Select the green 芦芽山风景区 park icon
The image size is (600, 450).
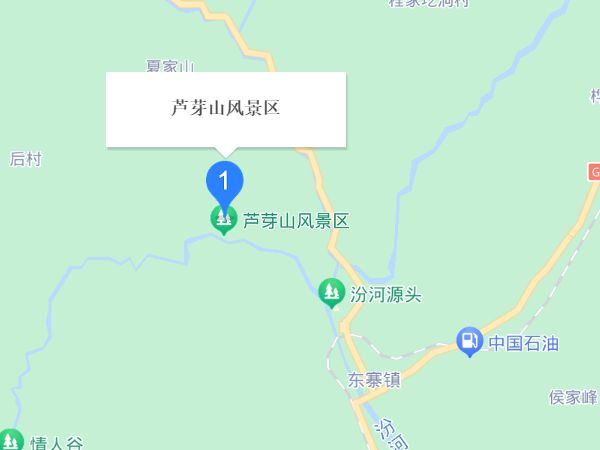point(224,218)
